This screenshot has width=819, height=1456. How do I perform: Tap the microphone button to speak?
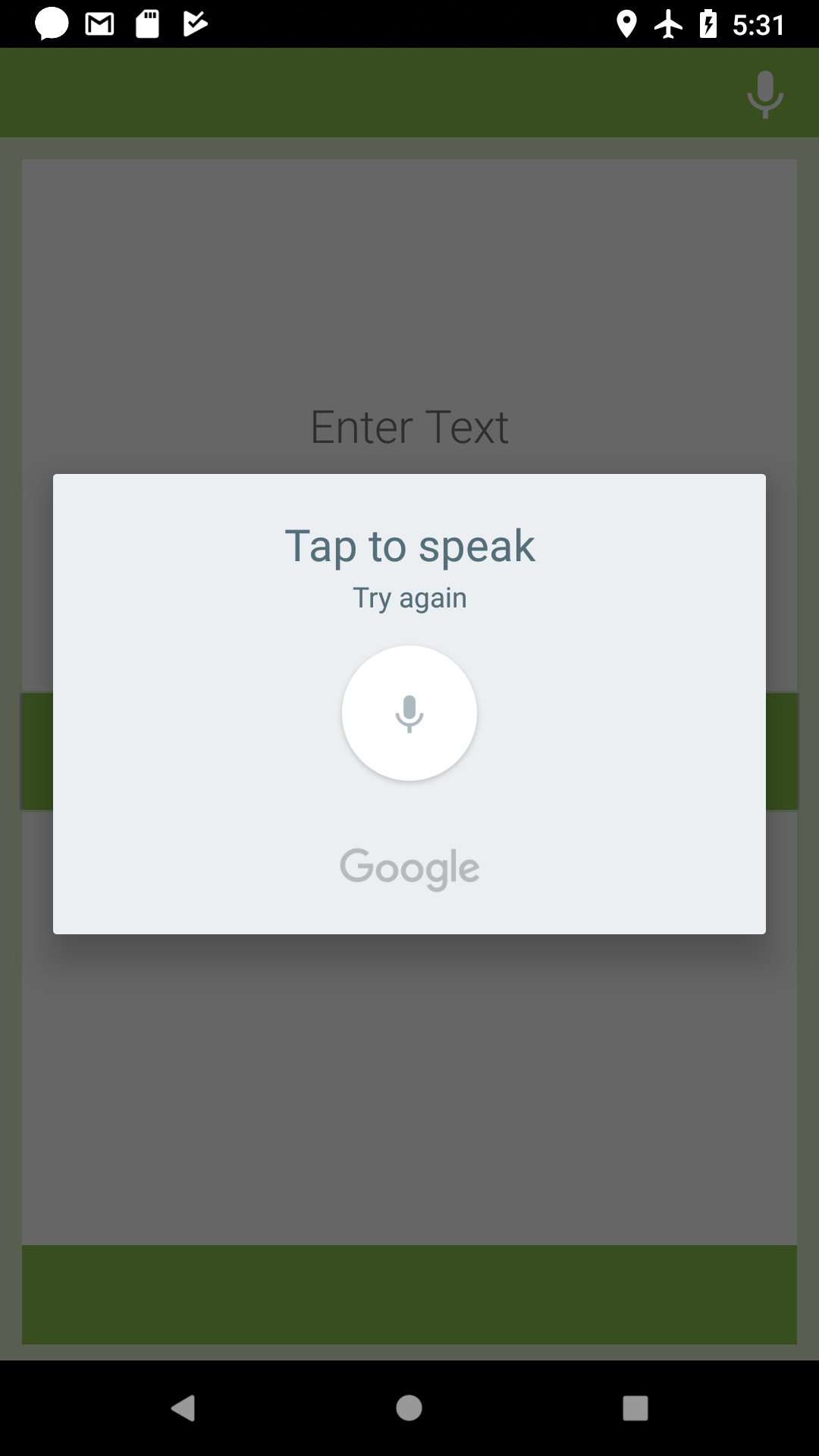[409, 713]
